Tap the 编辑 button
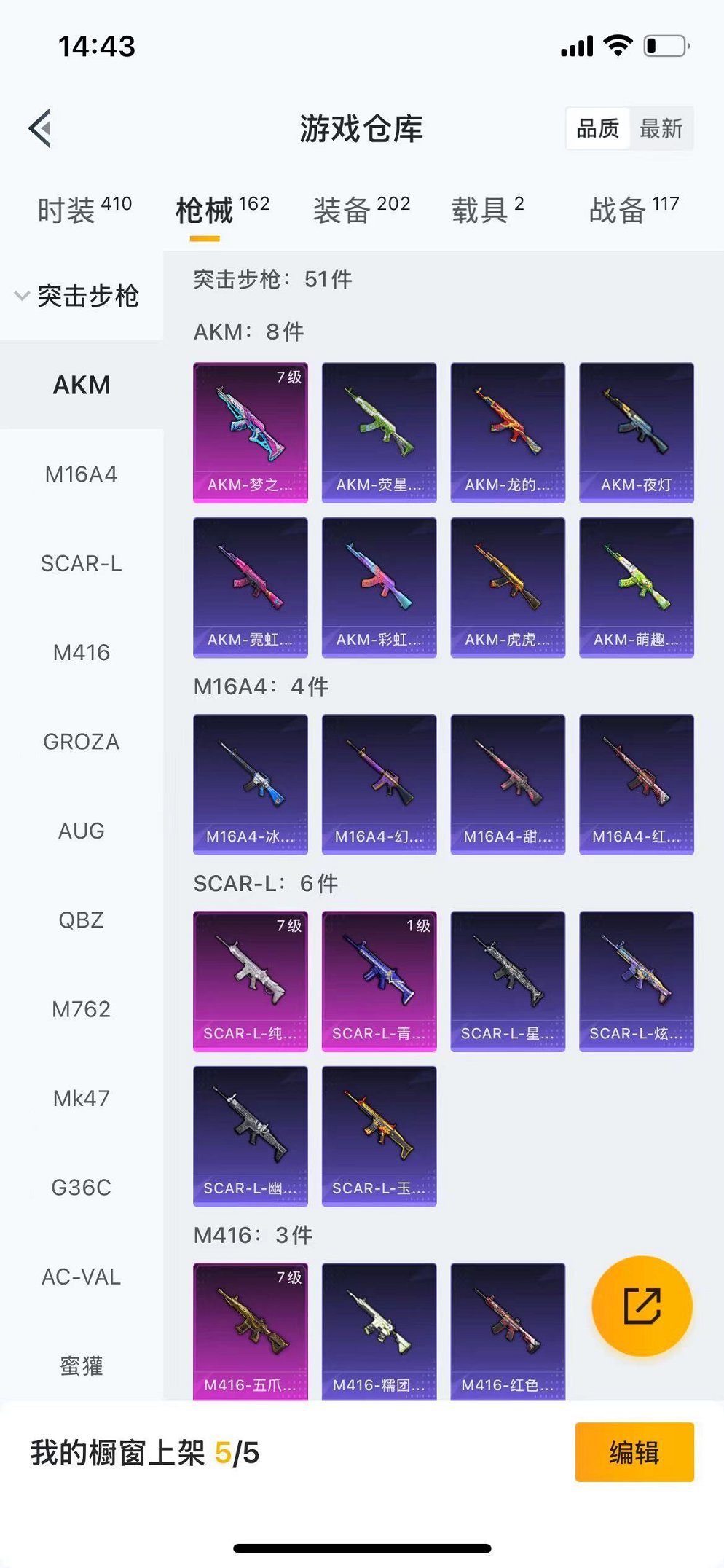The image size is (724, 1568). pyautogui.click(x=634, y=1452)
